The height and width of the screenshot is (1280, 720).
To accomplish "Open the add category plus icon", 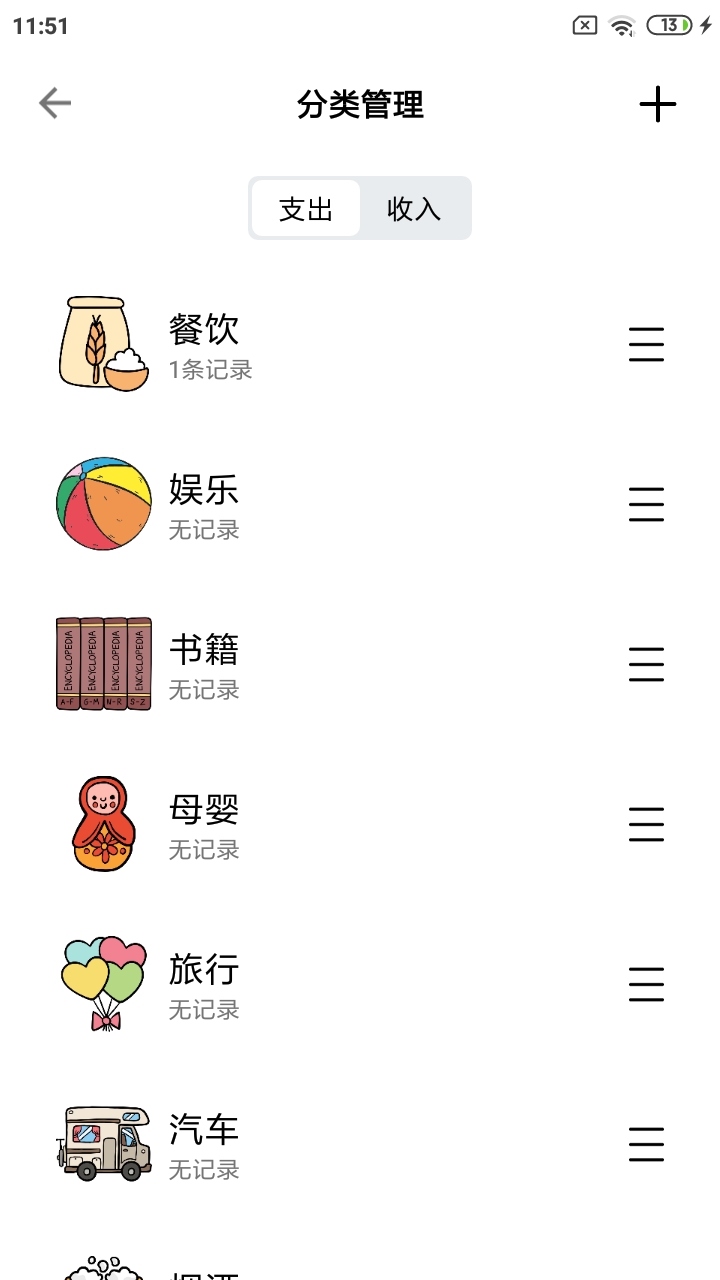I will pos(658,103).
